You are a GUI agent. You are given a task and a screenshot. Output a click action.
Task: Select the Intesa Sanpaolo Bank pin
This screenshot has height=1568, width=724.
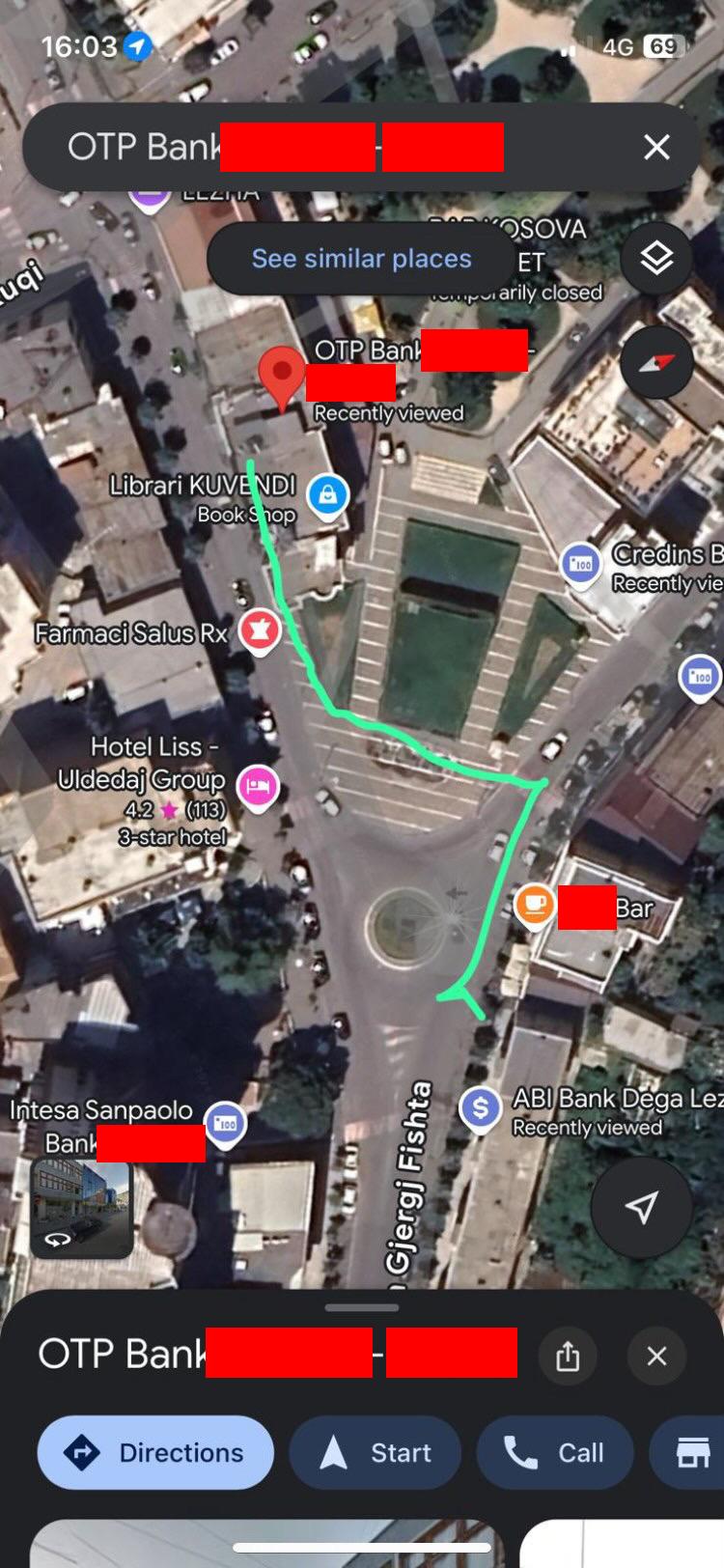coord(225,1123)
